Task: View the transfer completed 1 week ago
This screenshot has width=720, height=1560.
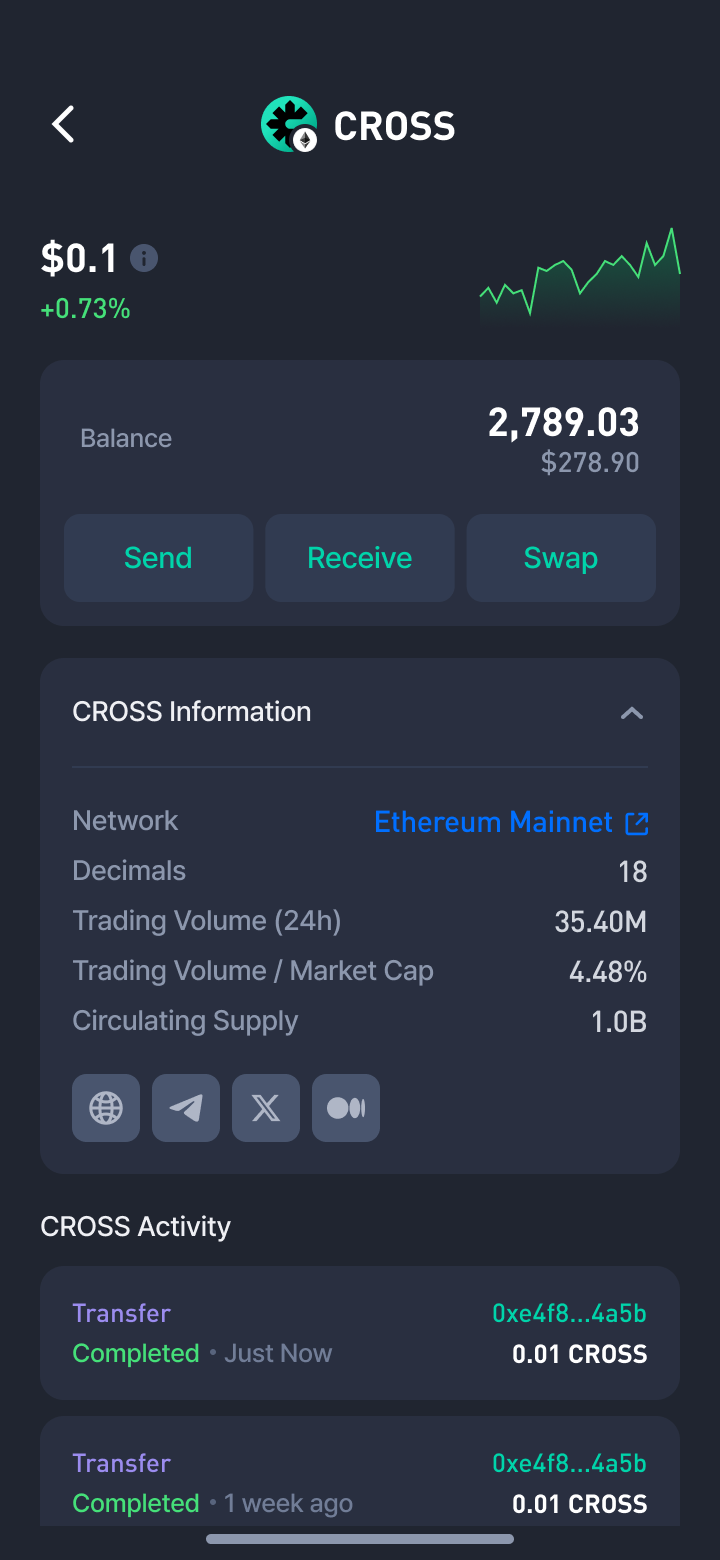Action: pyautogui.click(x=360, y=1471)
